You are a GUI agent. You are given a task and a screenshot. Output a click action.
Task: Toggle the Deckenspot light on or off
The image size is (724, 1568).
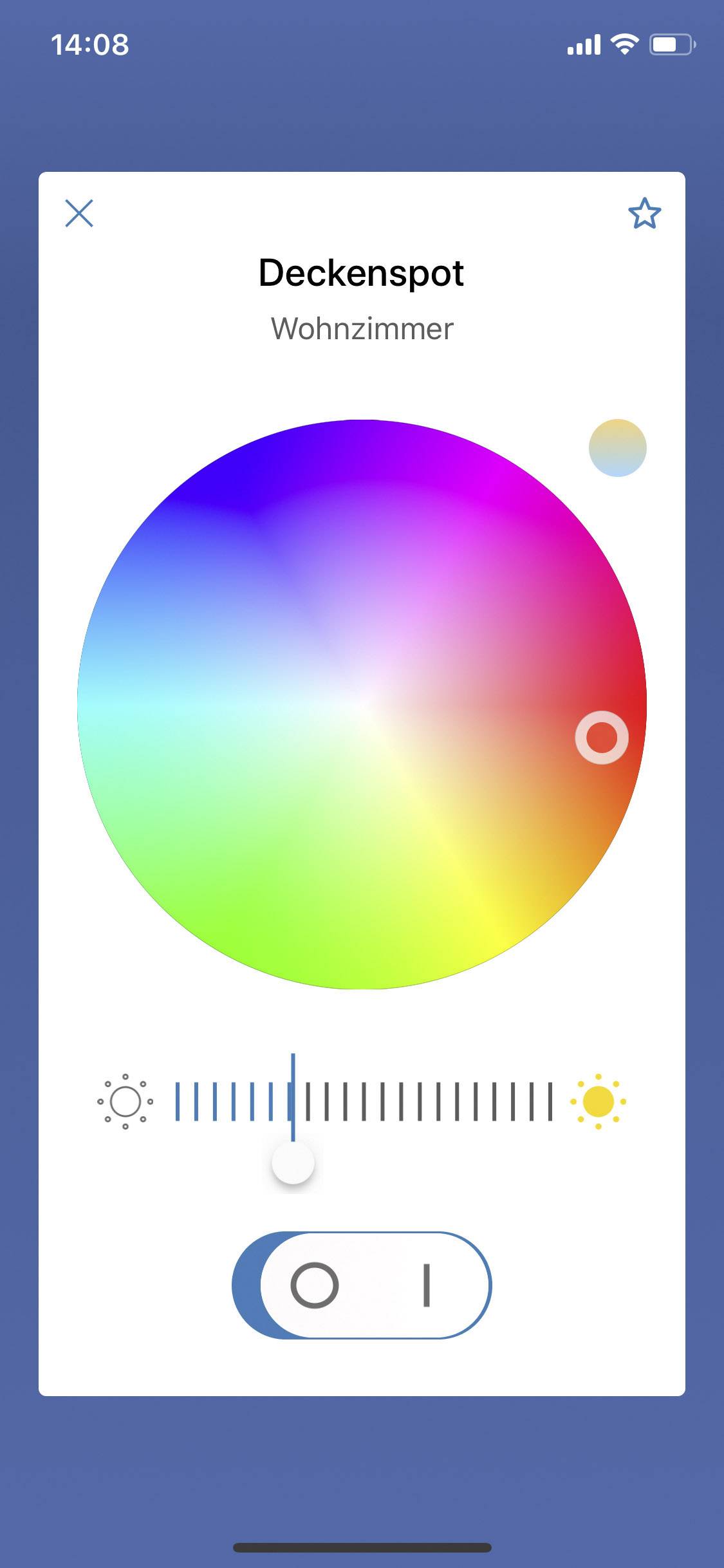(x=362, y=1285)
